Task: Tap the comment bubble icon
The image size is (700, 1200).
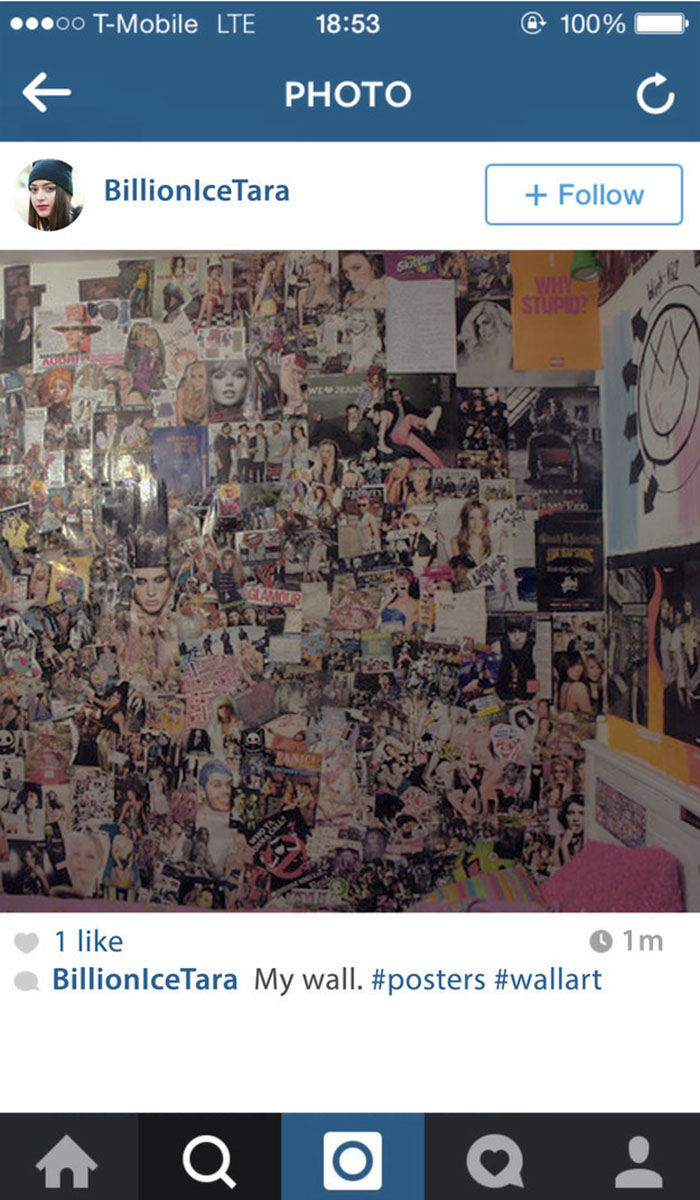Action: pyautogui.click(x=28, y=980)
